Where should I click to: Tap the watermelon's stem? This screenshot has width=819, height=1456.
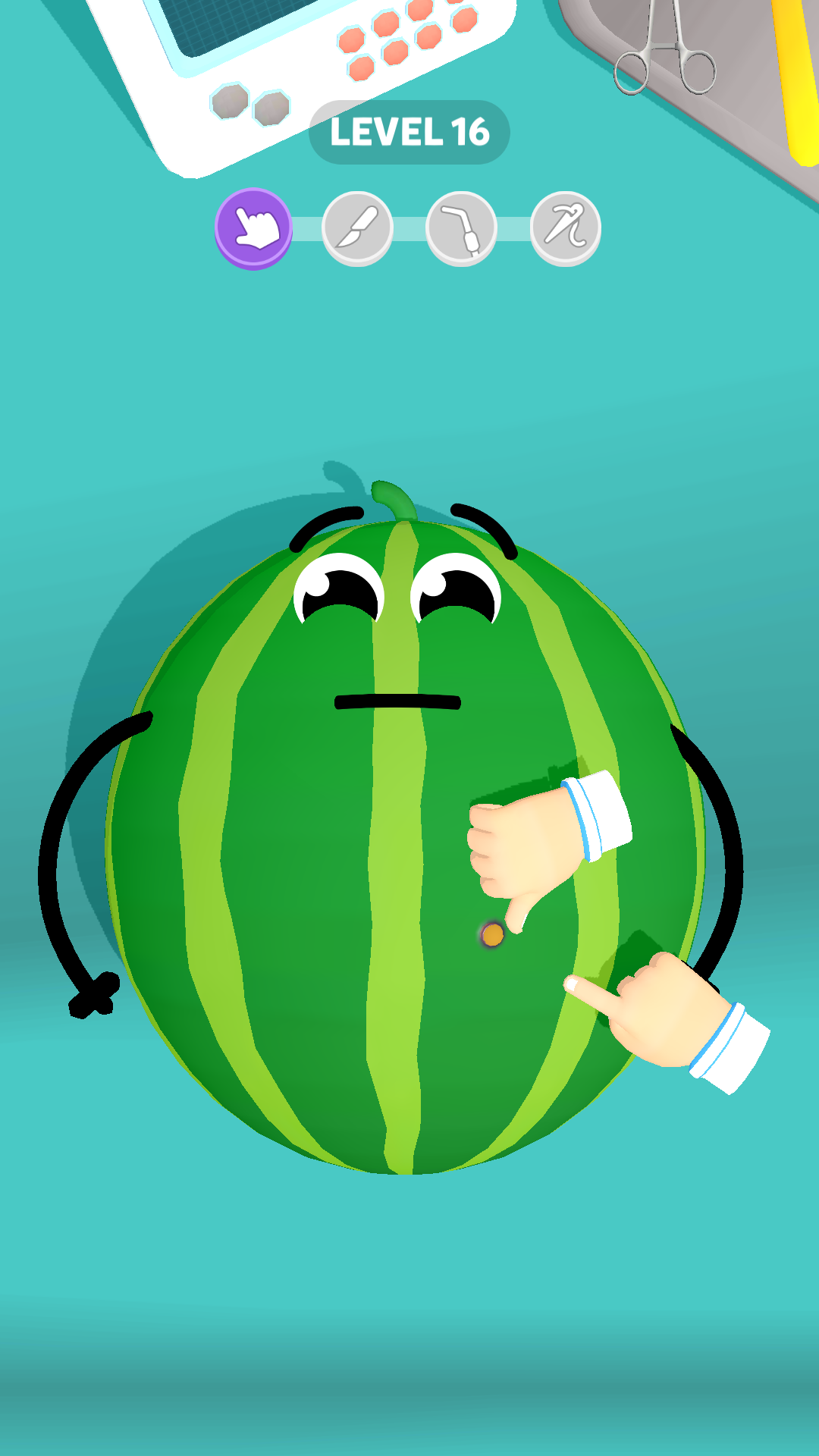coord(391,500)
